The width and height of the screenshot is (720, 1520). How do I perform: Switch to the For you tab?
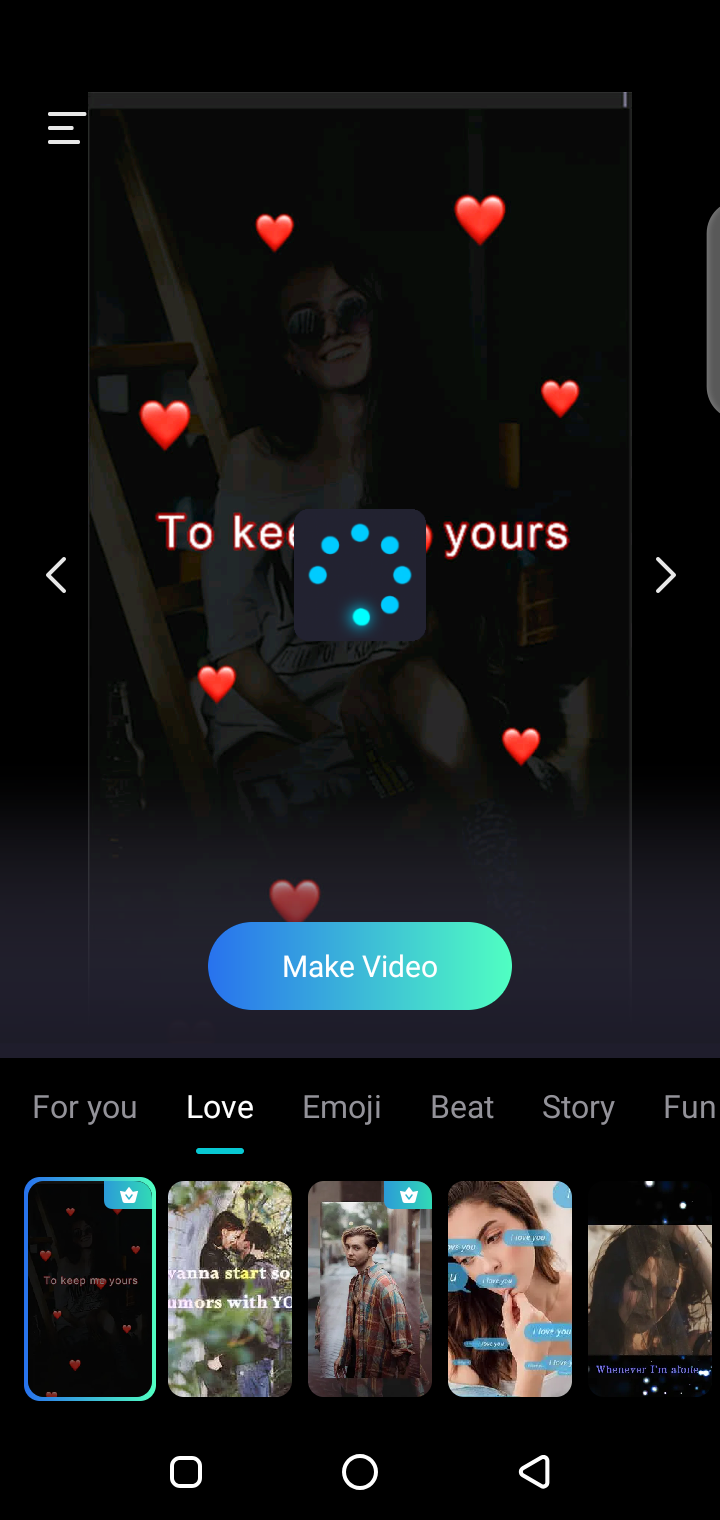(85, 1107)
